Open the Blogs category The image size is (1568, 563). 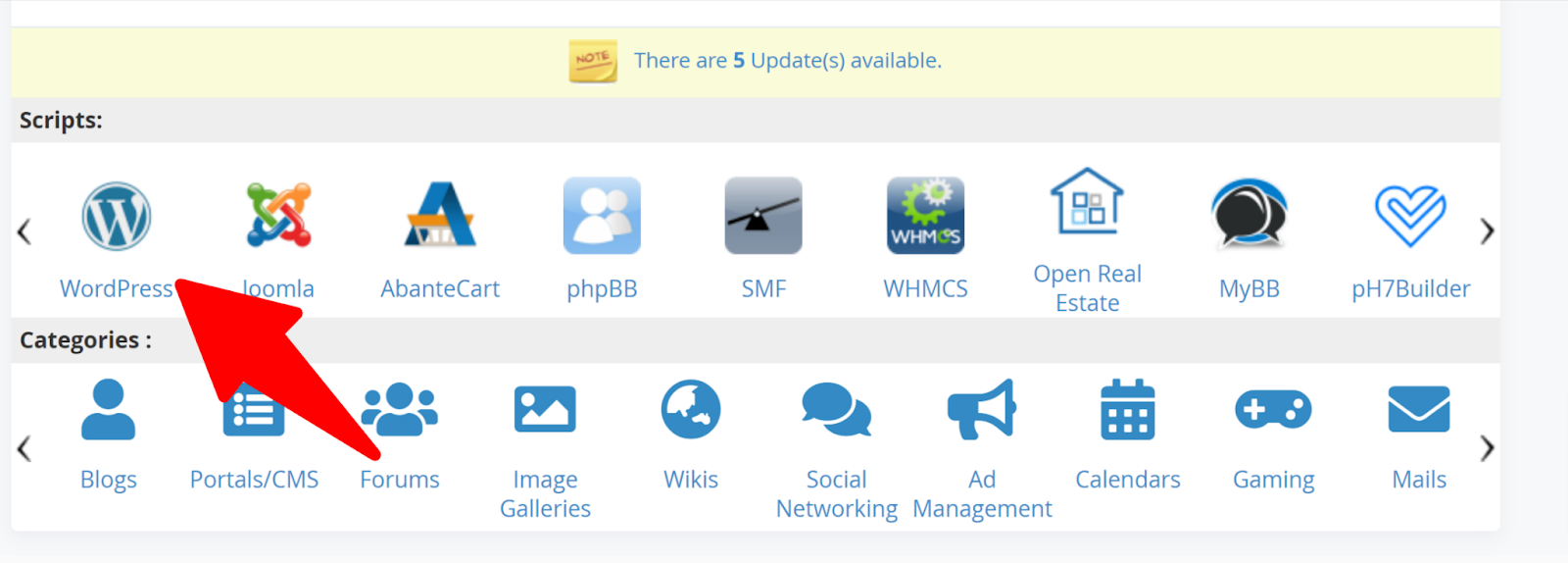pos(108,412)
